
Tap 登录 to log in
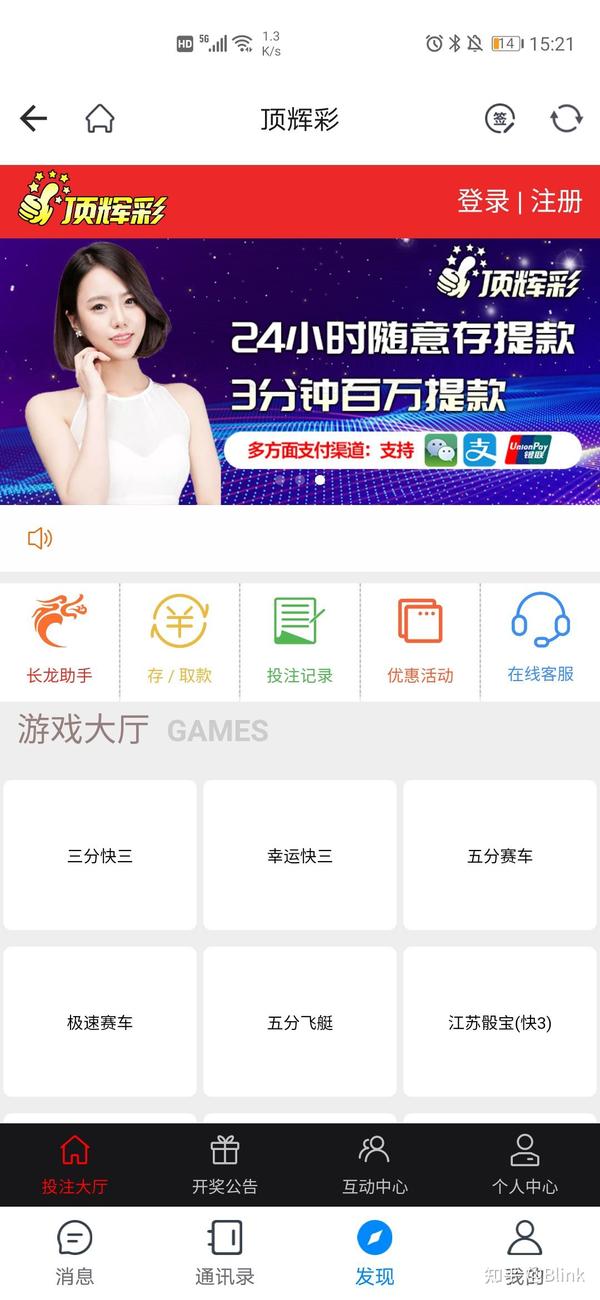[483, 201]
